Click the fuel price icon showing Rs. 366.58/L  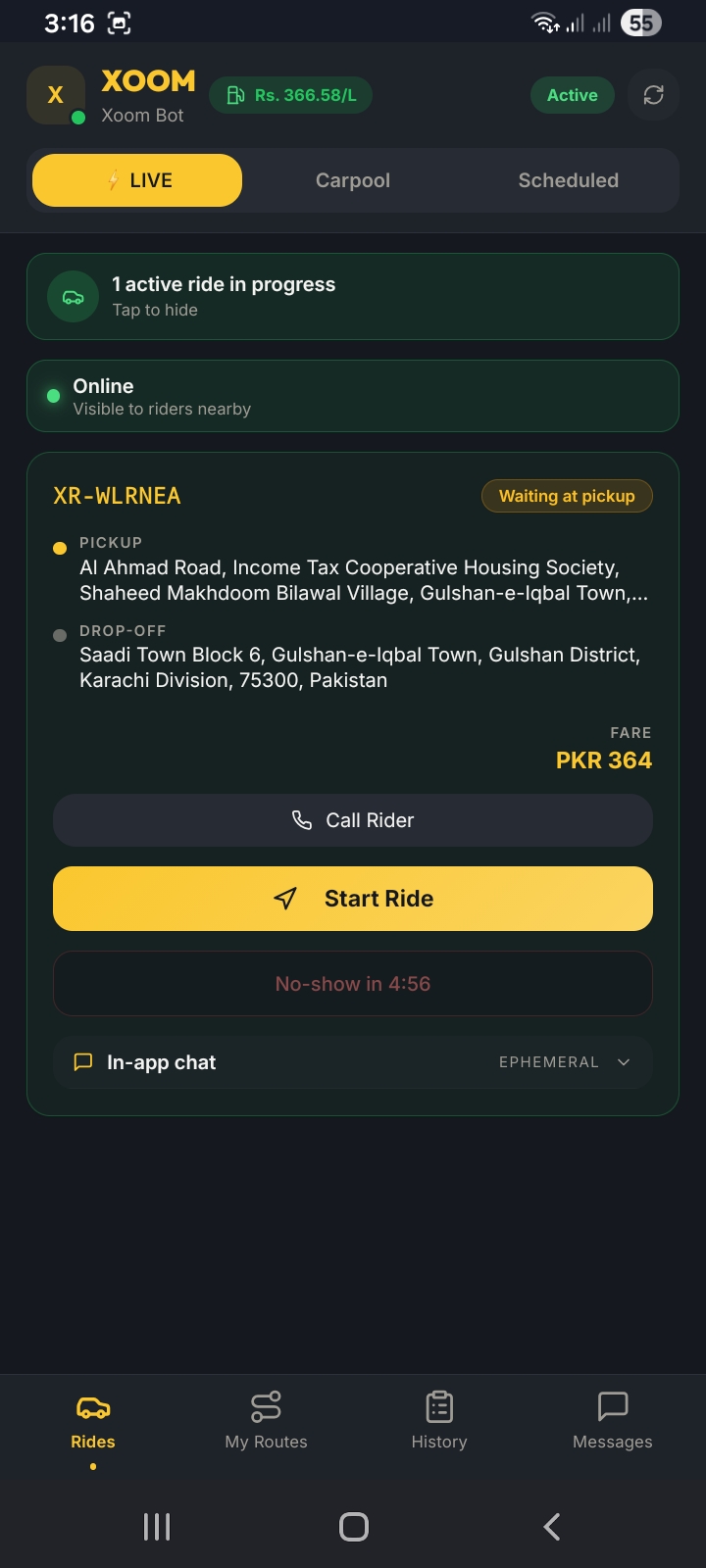pos(235,95)
